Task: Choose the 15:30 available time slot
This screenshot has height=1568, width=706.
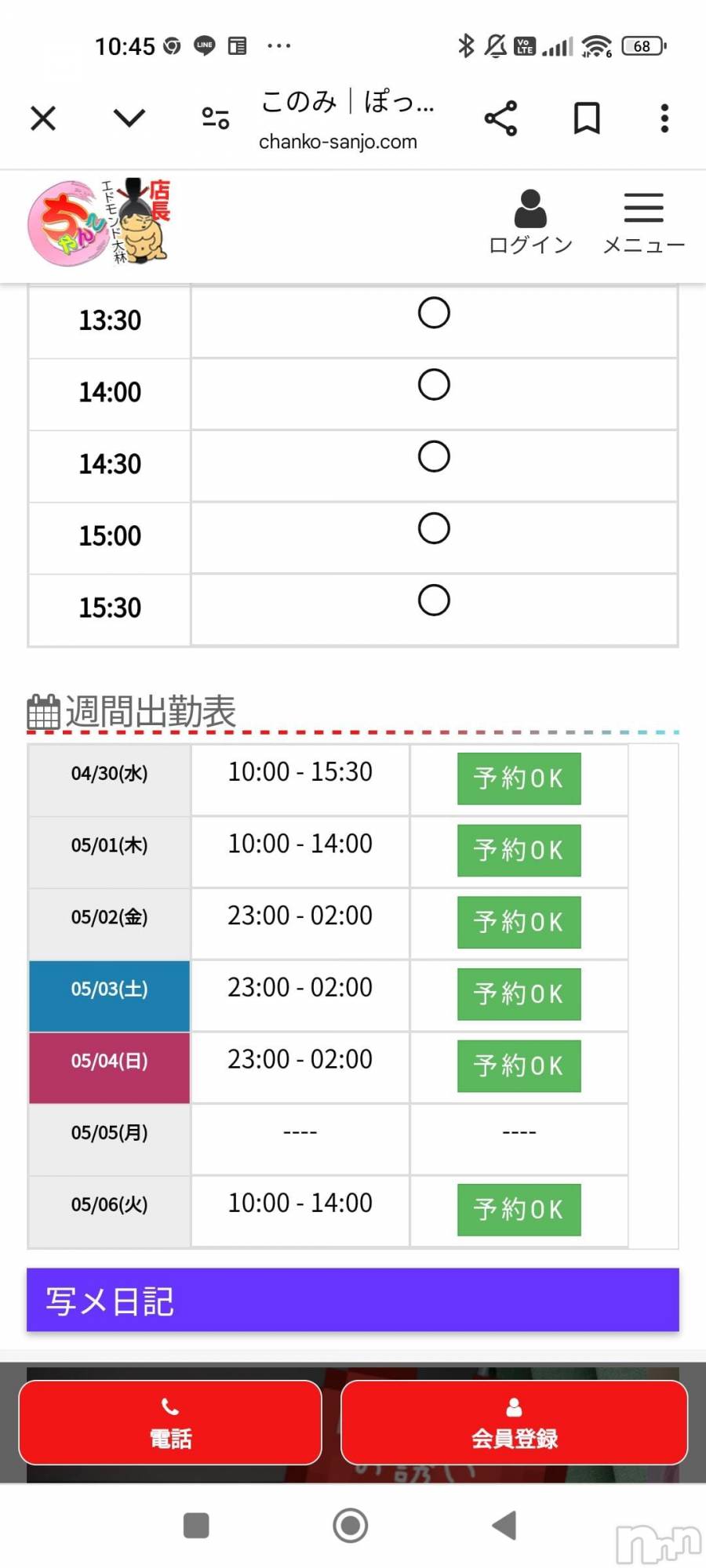Action: point(434,601)
